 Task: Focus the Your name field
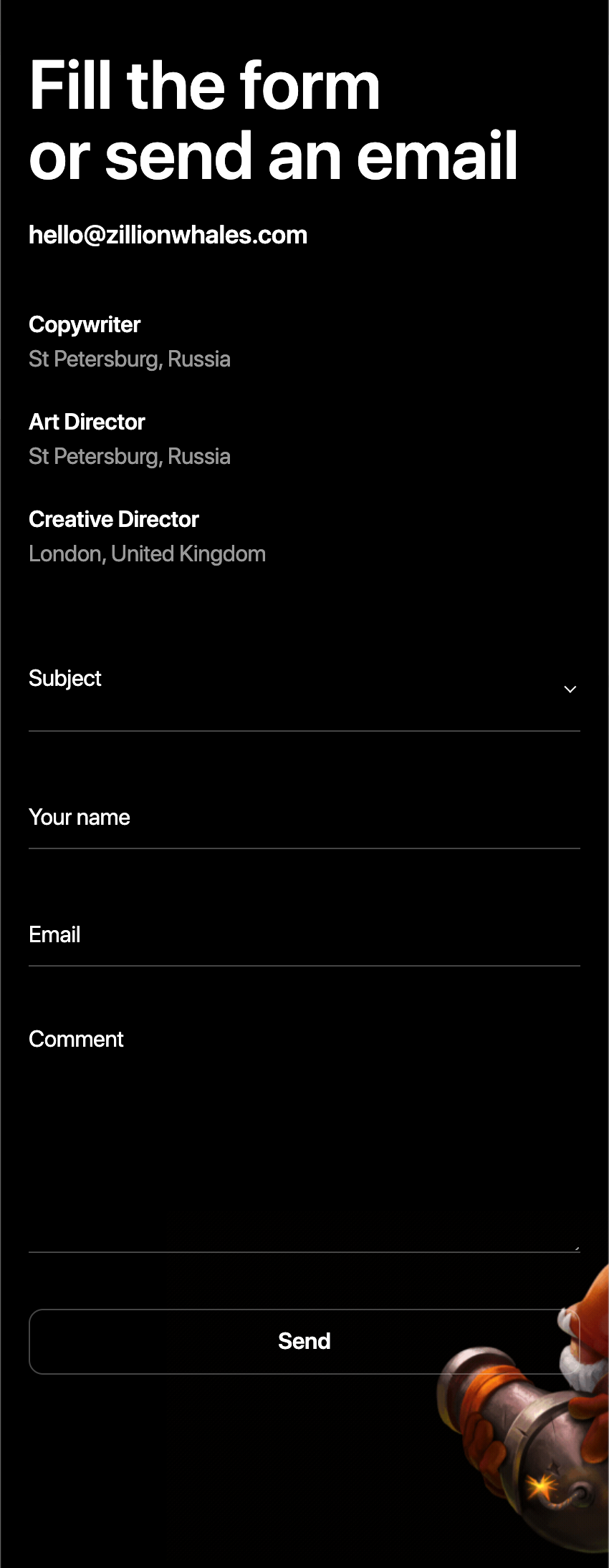click(304, 818)
